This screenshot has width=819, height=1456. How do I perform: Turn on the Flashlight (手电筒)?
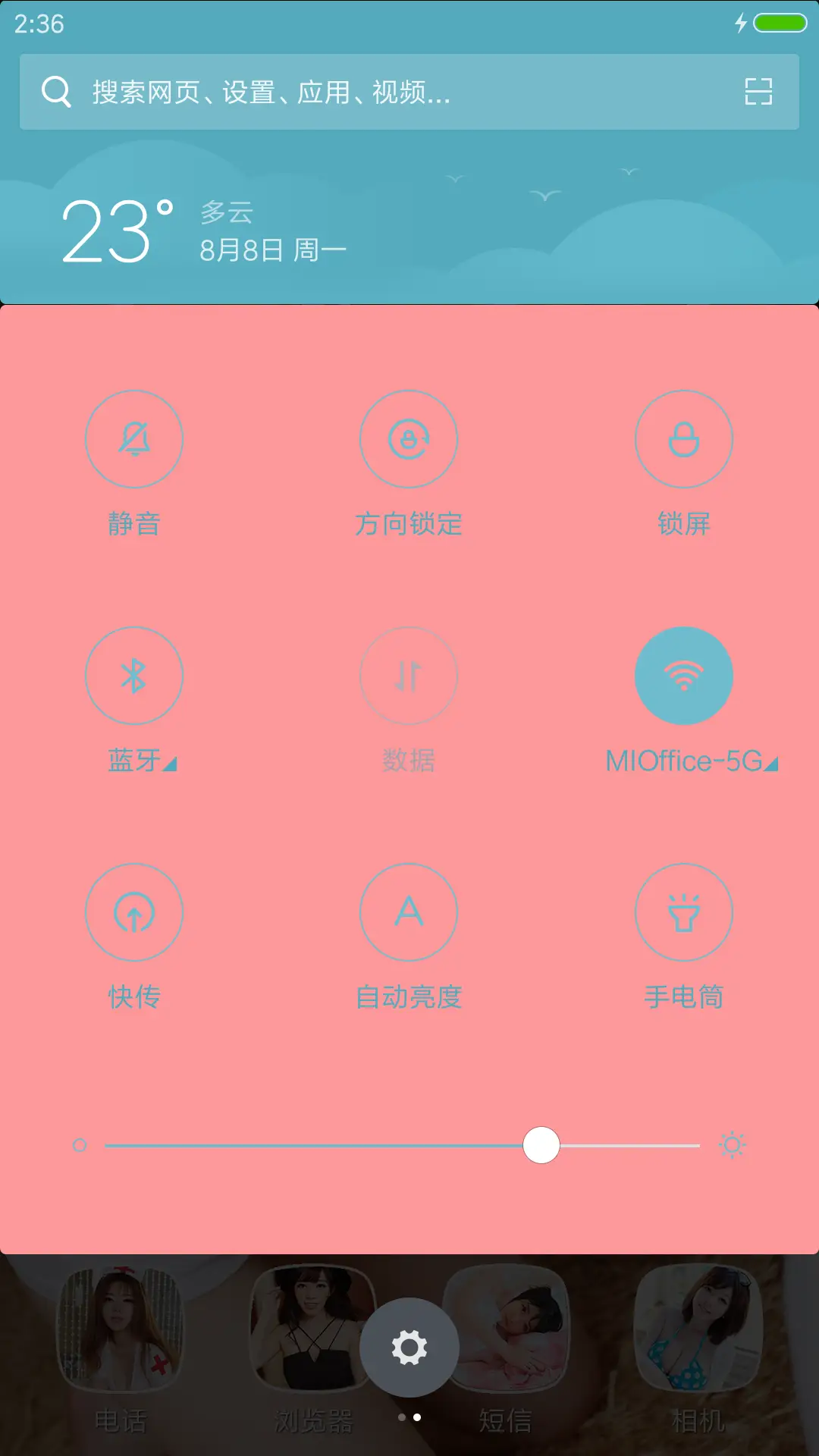(684, 913)
